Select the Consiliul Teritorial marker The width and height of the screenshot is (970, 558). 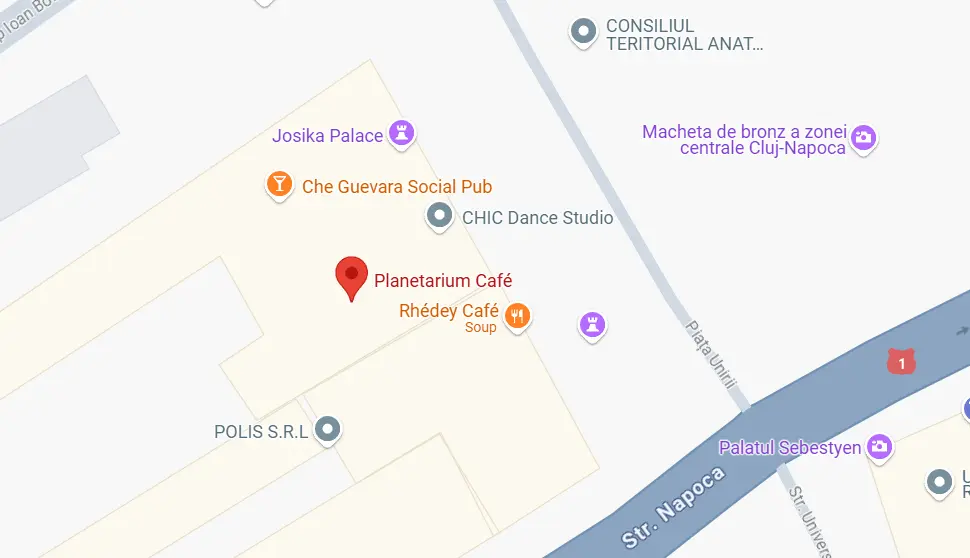click(583, 32)
